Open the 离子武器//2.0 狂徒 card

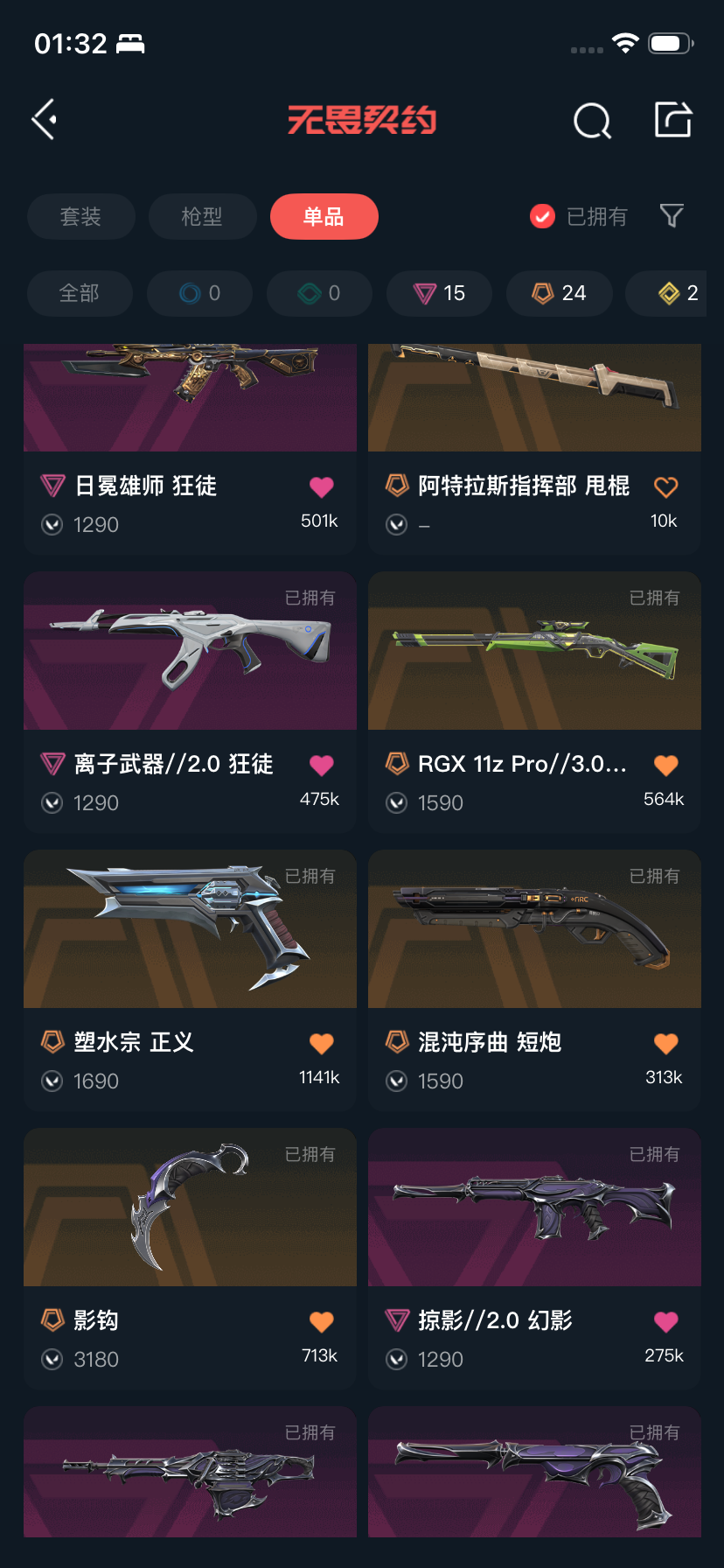click(190, 703)
